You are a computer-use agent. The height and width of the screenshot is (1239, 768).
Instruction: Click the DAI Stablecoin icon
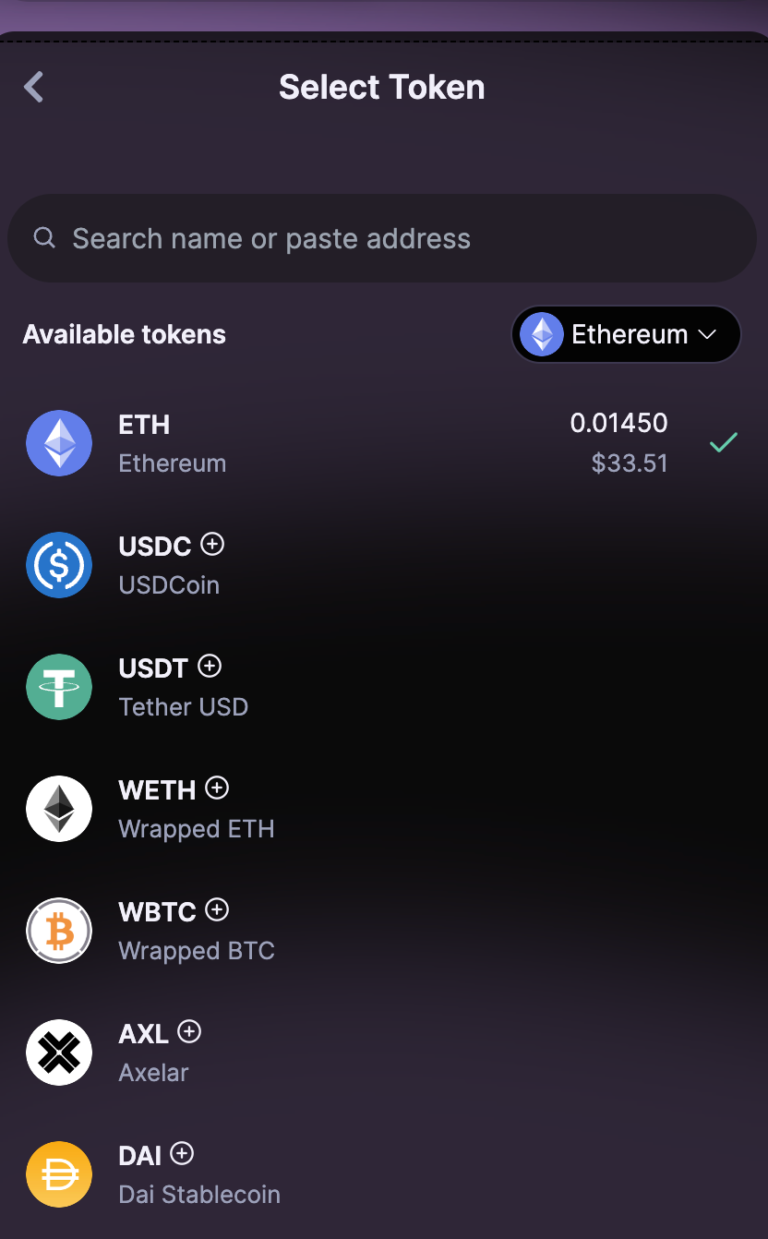[59, 1174]
